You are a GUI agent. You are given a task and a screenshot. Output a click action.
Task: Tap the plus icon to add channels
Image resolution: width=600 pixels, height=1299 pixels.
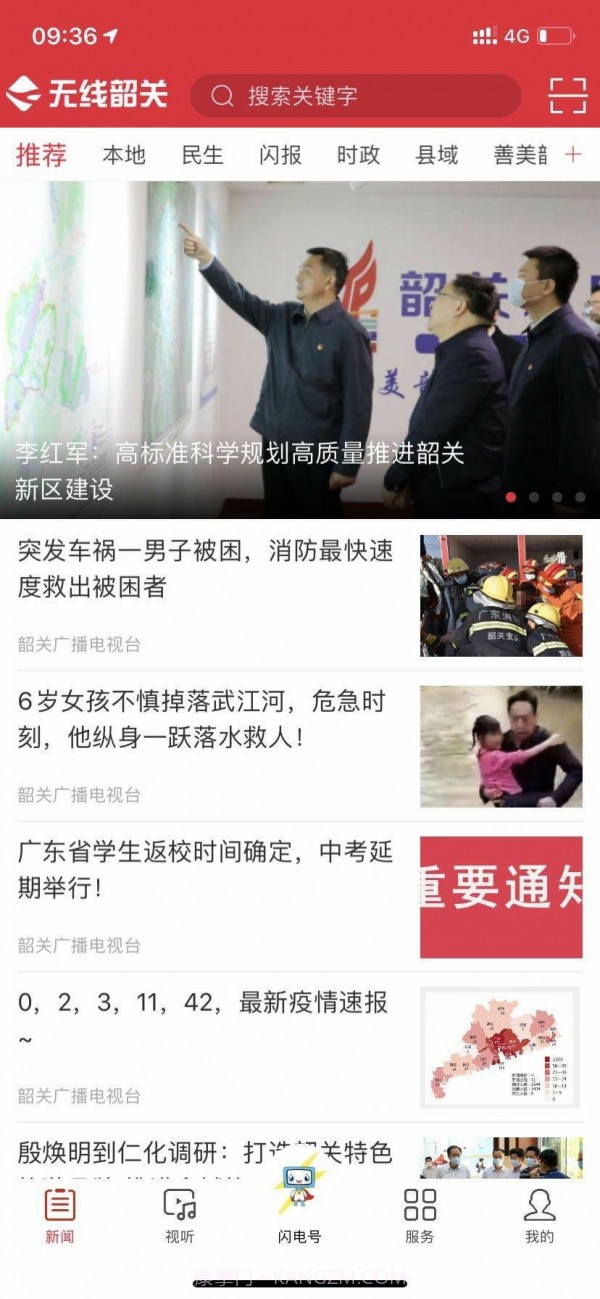tap(573, 154)
